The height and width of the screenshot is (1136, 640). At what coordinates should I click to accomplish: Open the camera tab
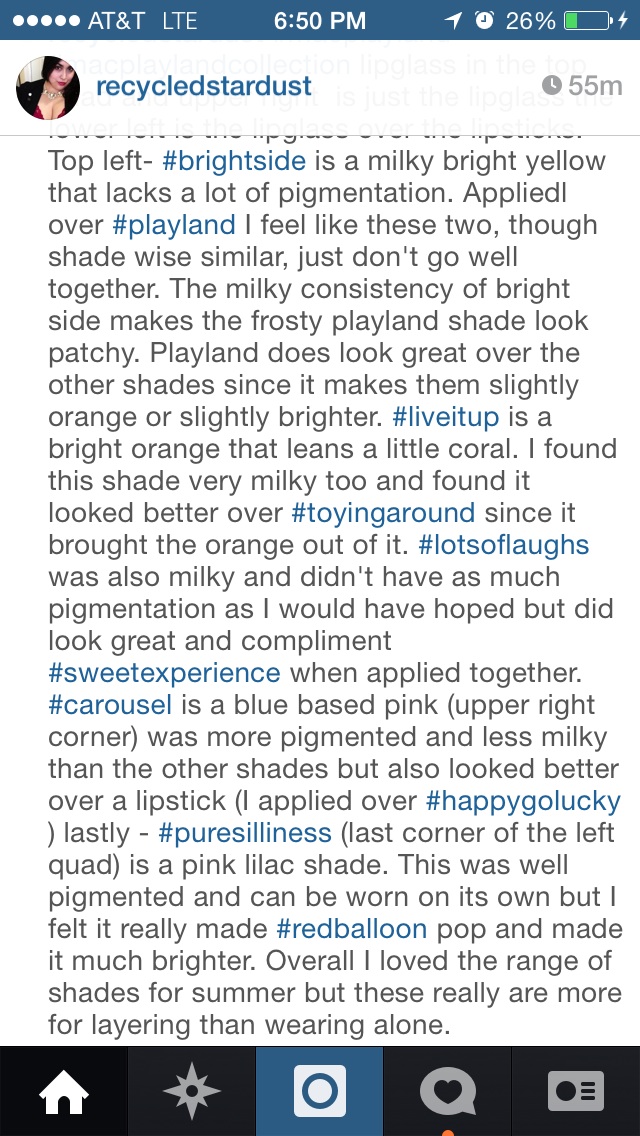click(x=319, y=1091)
